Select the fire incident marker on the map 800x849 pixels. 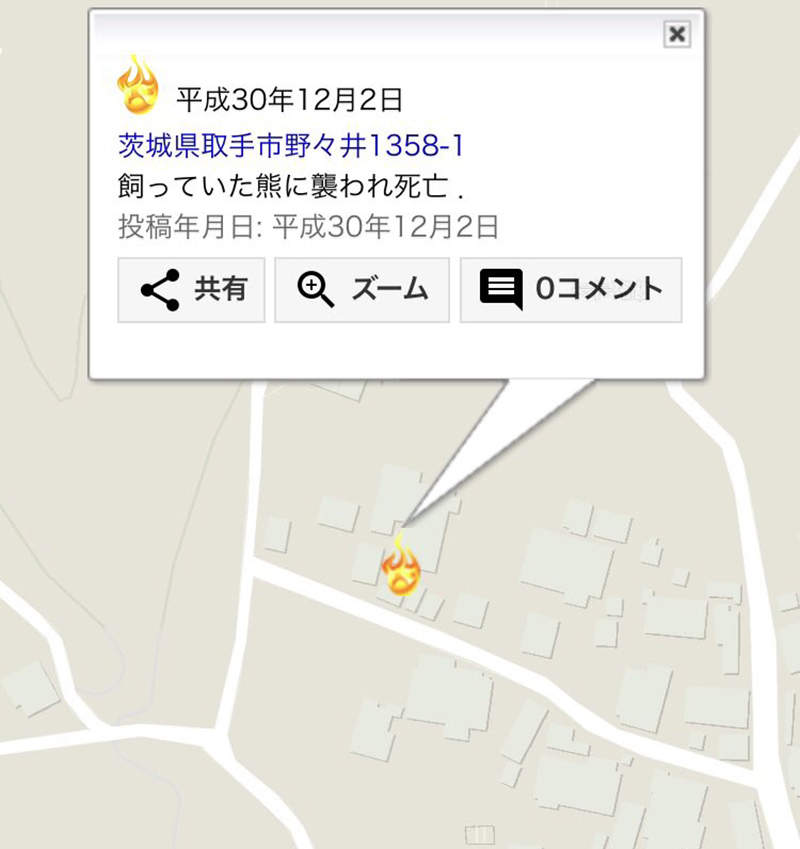tap(401, 567)
